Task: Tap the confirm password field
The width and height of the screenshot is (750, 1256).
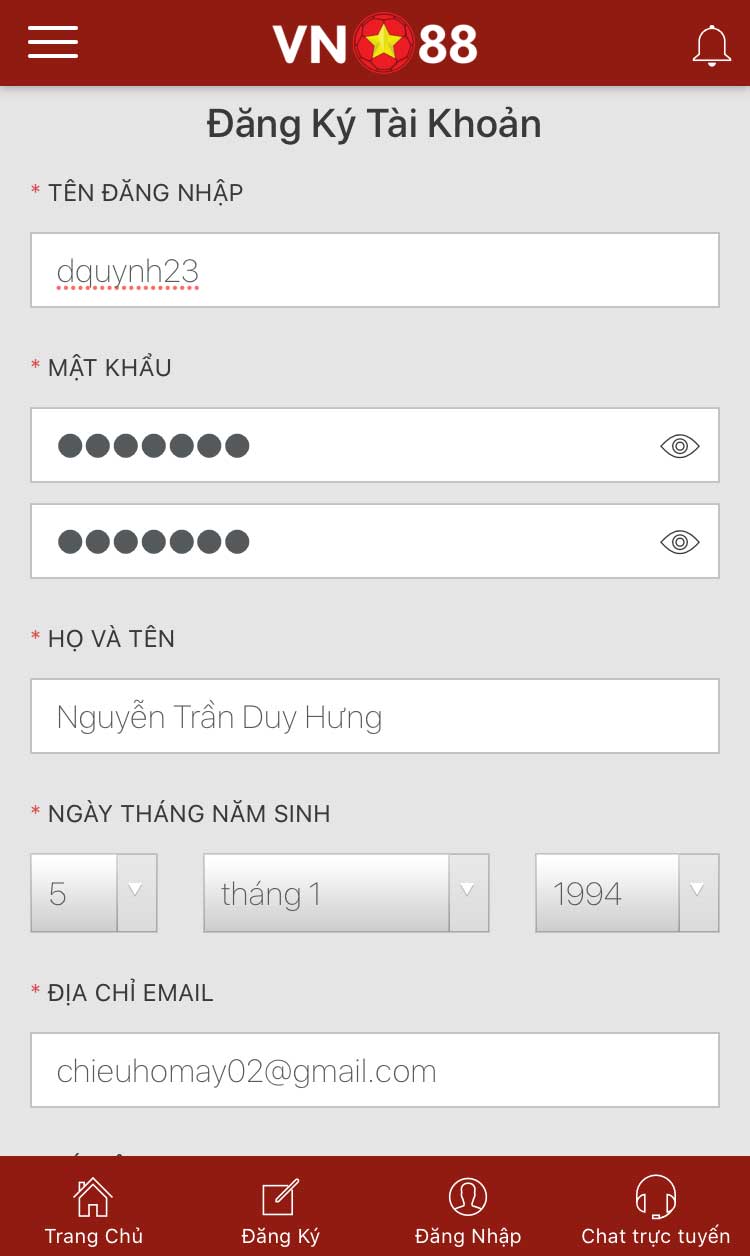Action: 340,542
